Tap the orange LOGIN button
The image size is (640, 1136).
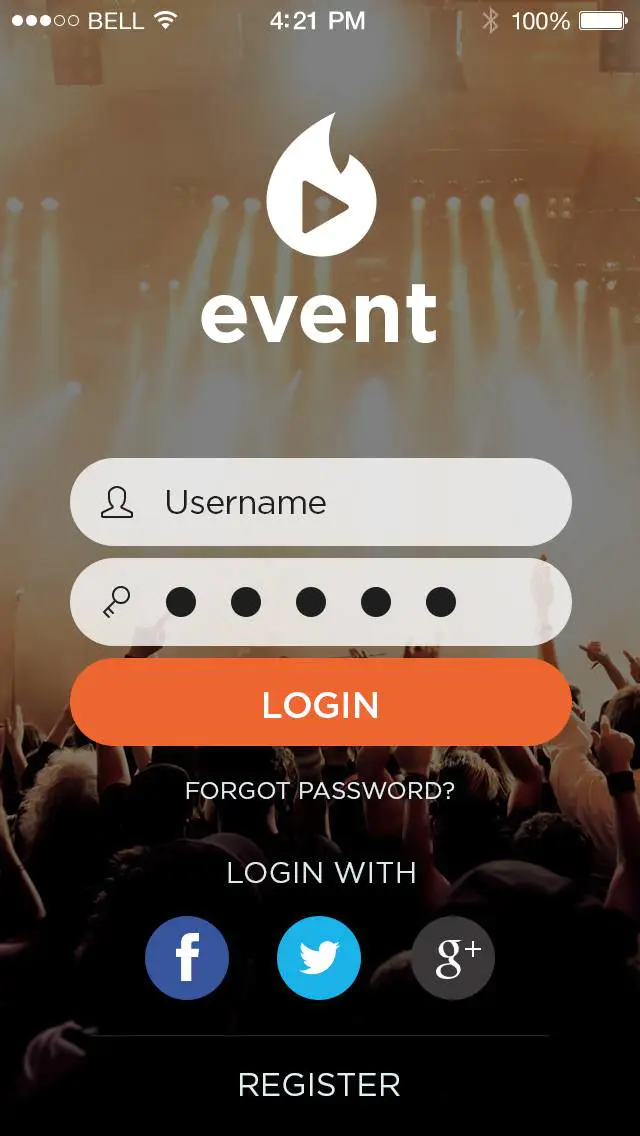320,703
